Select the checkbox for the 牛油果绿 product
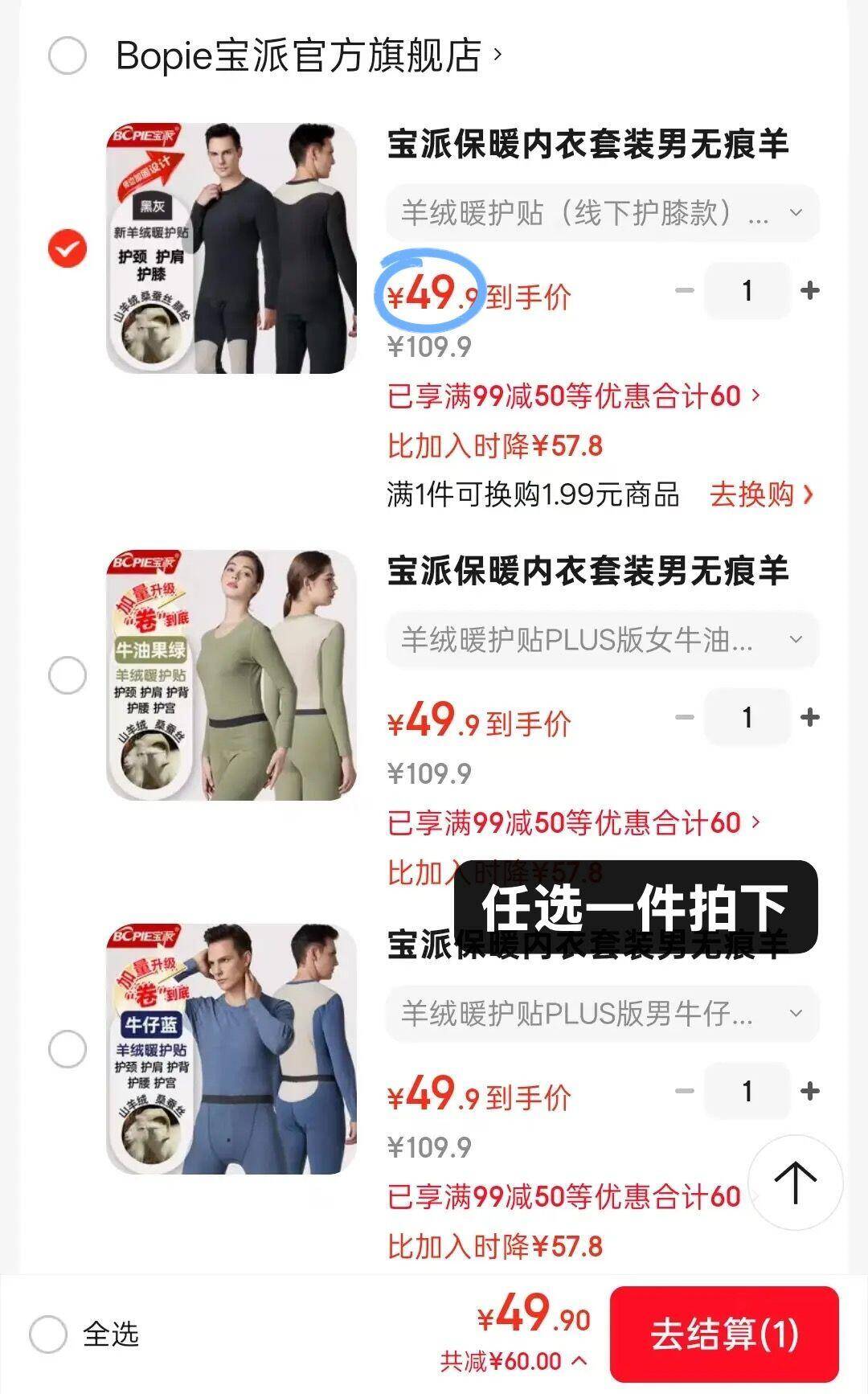This screenshot has width=868, height=1394. (68, 674)
